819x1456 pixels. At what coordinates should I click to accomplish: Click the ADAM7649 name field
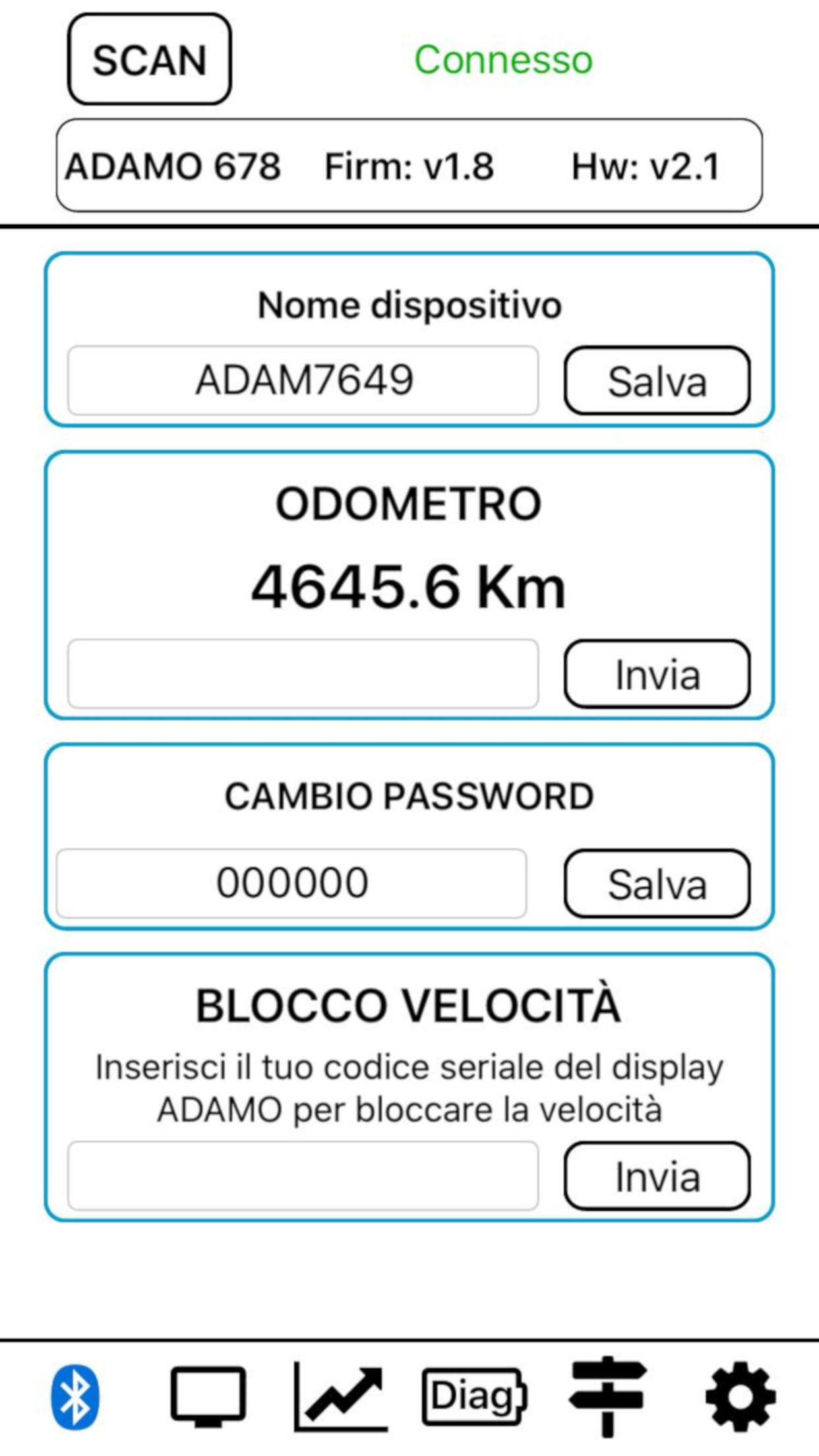tap(303, 379)
